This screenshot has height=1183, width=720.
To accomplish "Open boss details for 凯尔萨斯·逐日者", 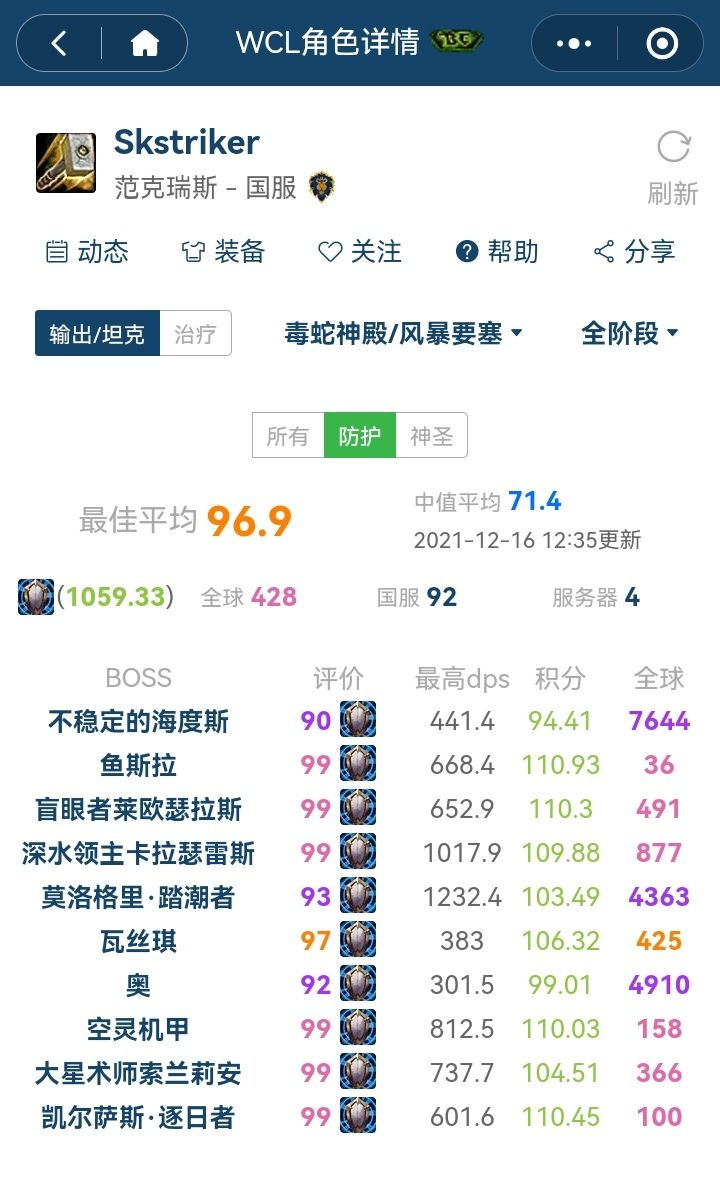I will click(138, 1117).
